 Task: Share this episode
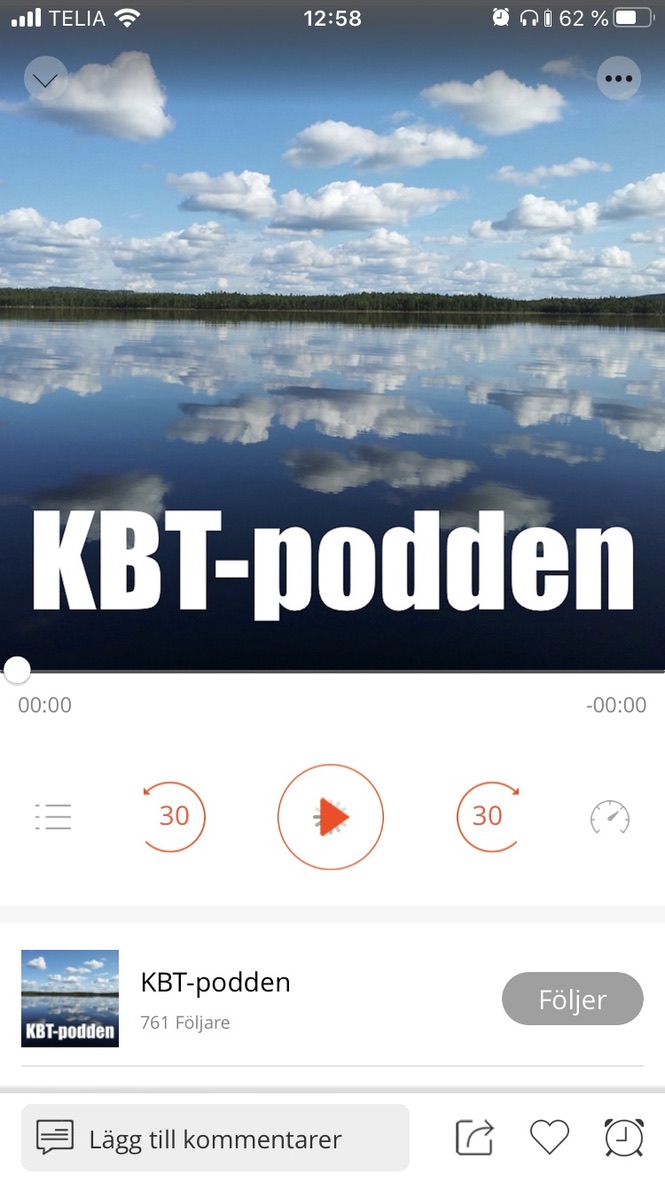pos(475,1138)
